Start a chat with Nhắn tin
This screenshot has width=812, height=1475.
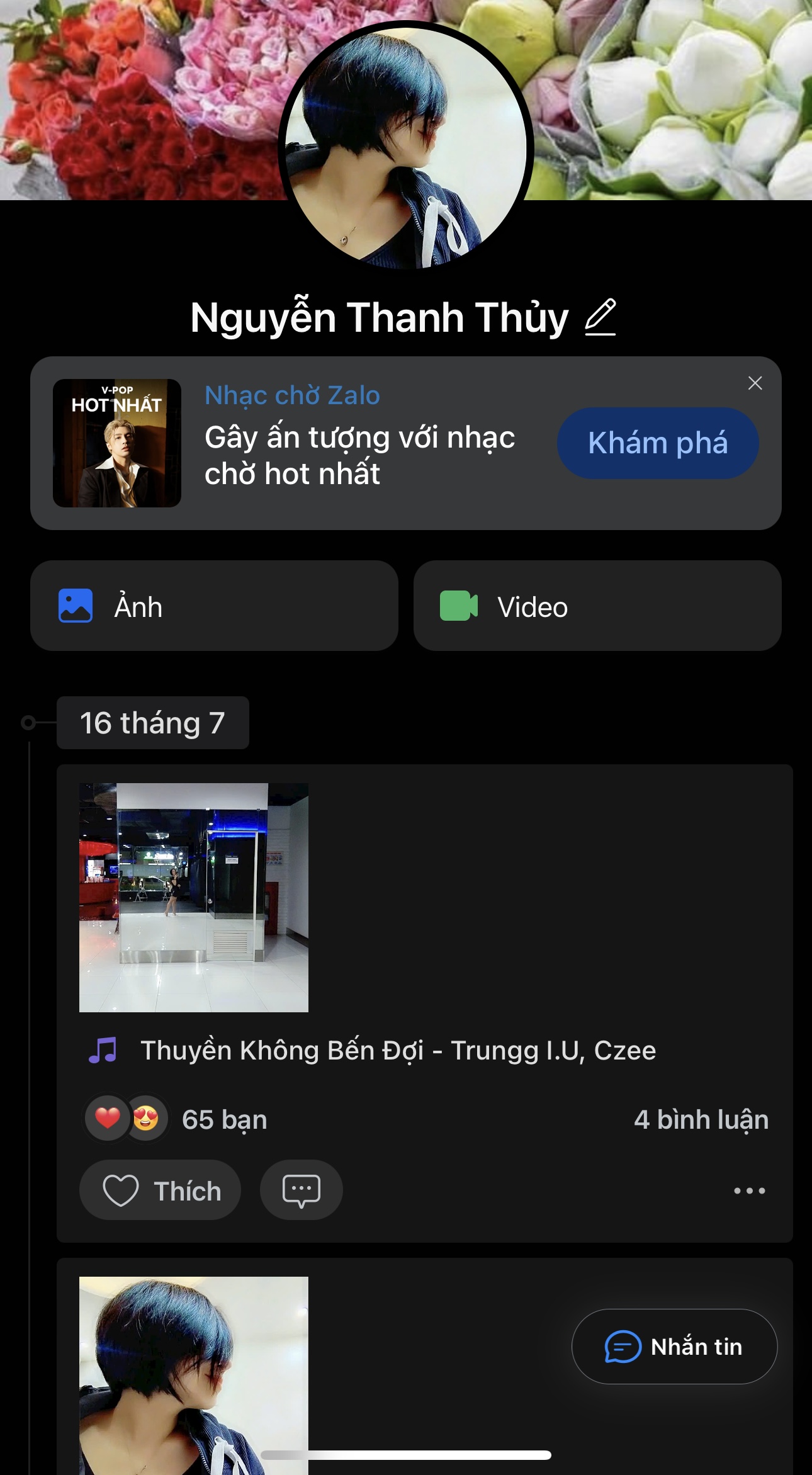(x=674, y=1347)
